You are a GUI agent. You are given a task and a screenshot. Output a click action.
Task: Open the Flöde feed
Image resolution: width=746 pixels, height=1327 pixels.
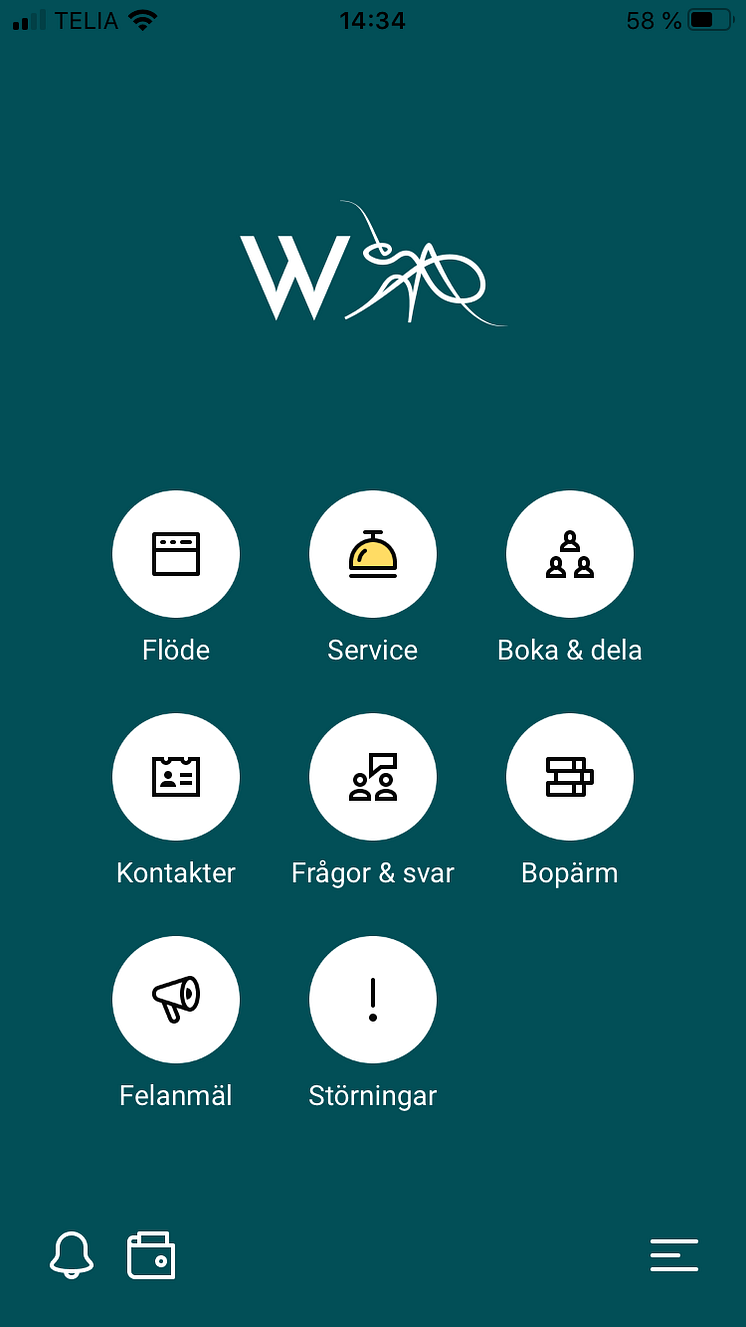point(176,554)
